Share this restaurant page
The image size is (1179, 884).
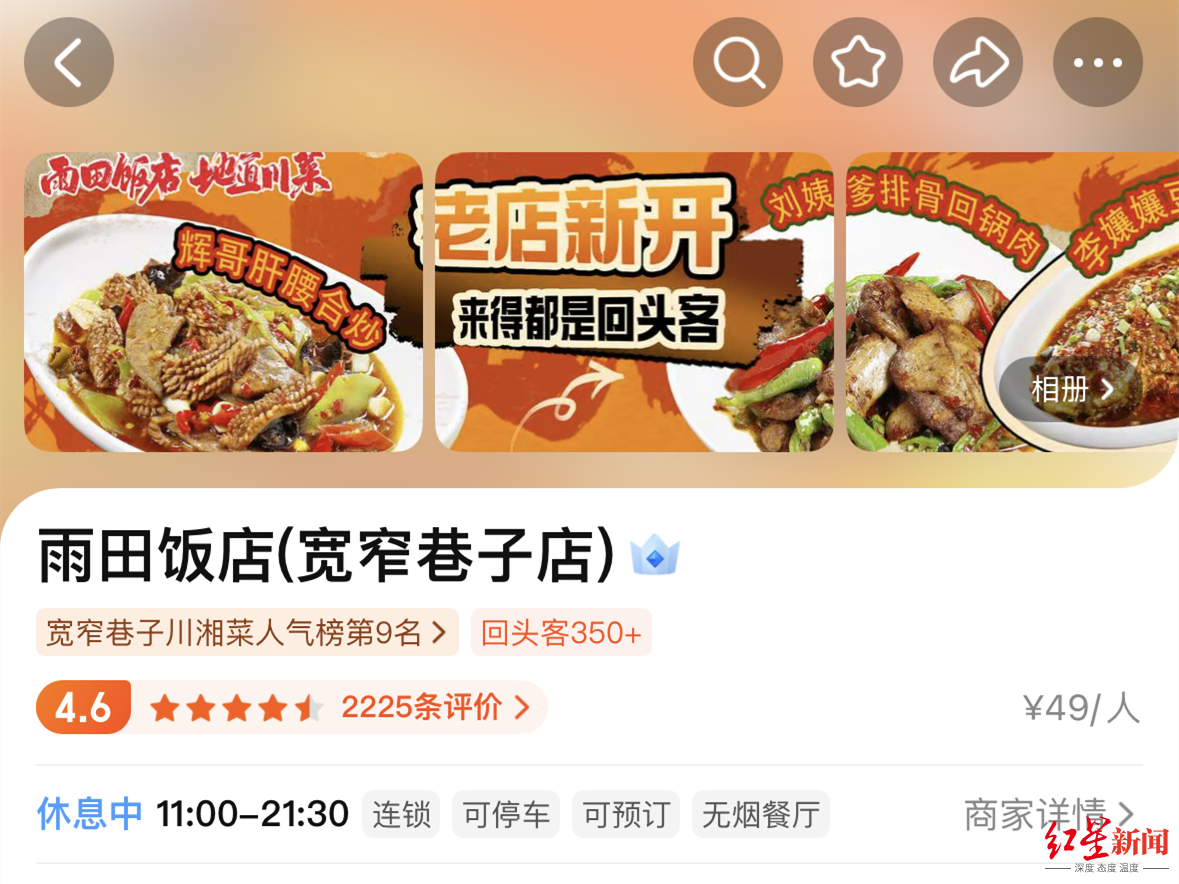coord(978,63)
